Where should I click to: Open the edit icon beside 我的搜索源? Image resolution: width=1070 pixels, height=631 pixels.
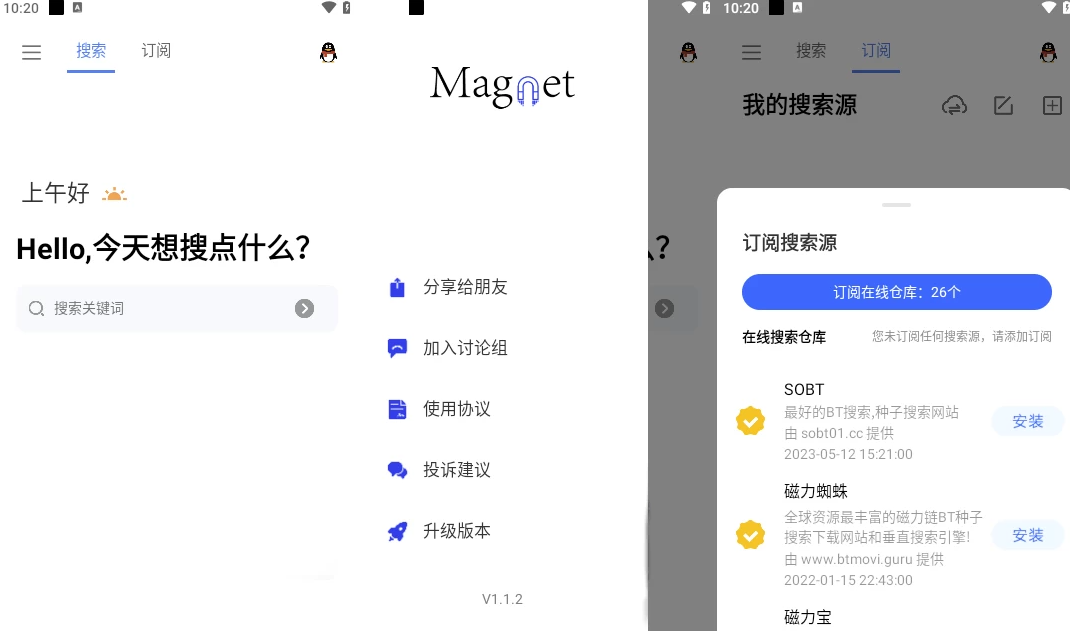[1003, 106]
